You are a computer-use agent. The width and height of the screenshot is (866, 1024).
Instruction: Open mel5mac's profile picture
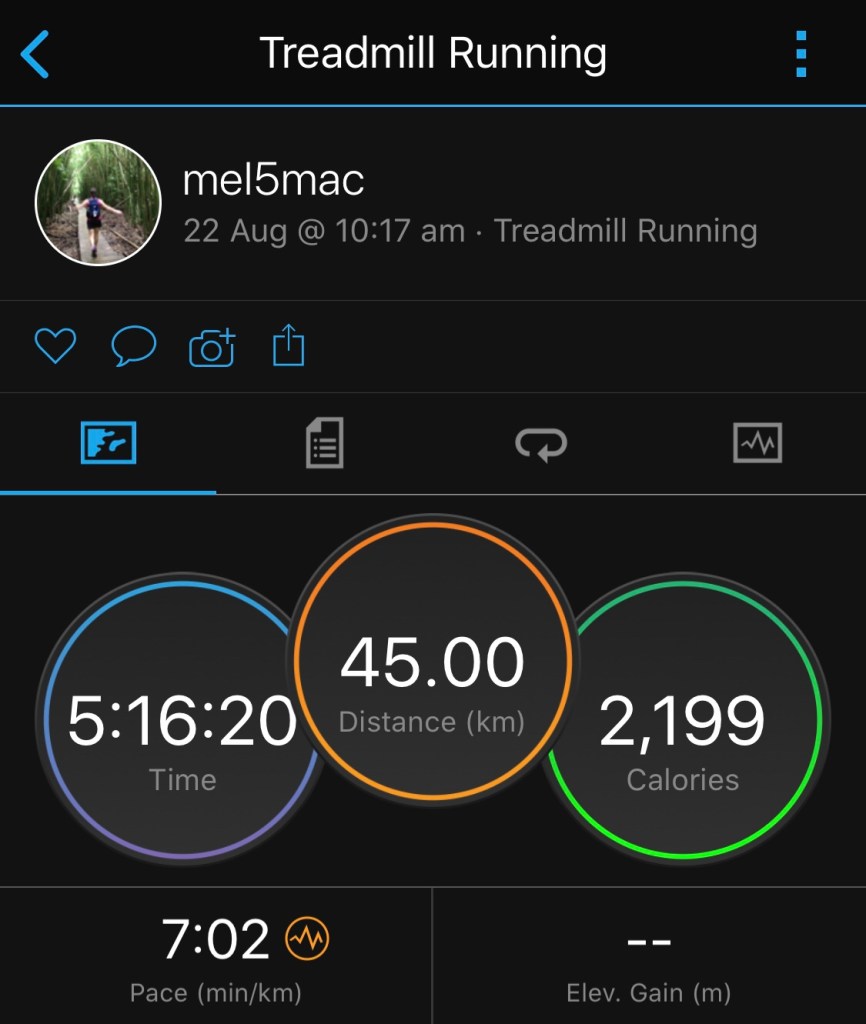click(98, 202)
